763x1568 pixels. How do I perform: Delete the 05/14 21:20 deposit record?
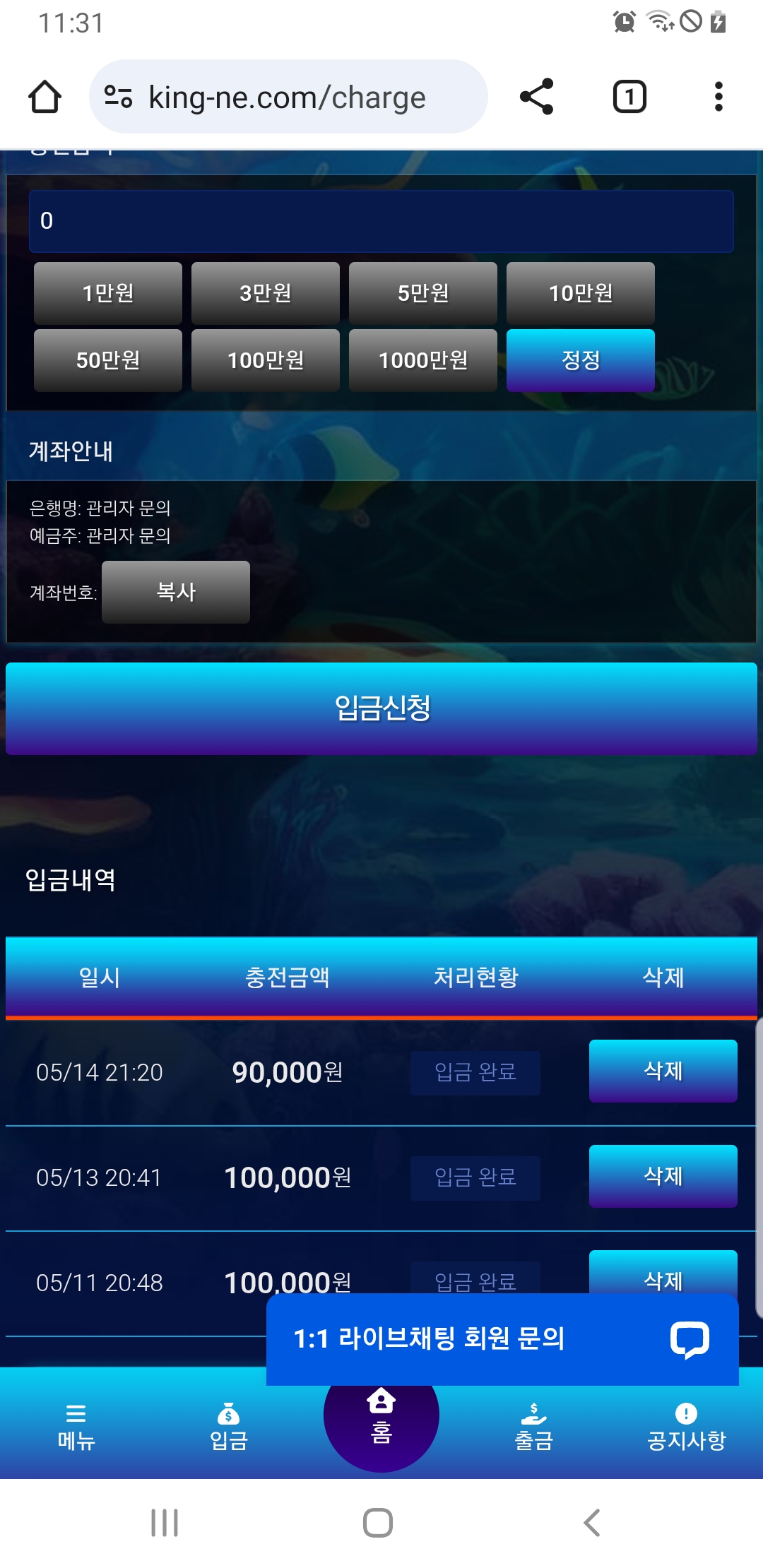[x=663, y=1071]
